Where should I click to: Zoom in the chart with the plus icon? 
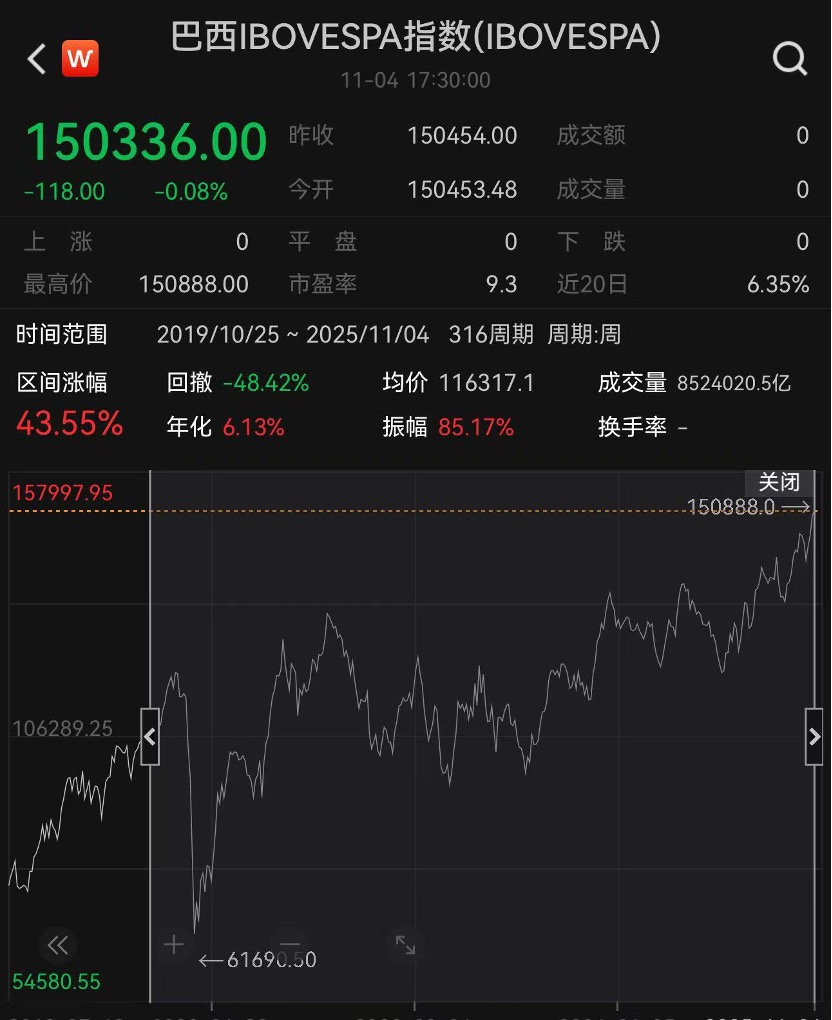pos(174,945)
